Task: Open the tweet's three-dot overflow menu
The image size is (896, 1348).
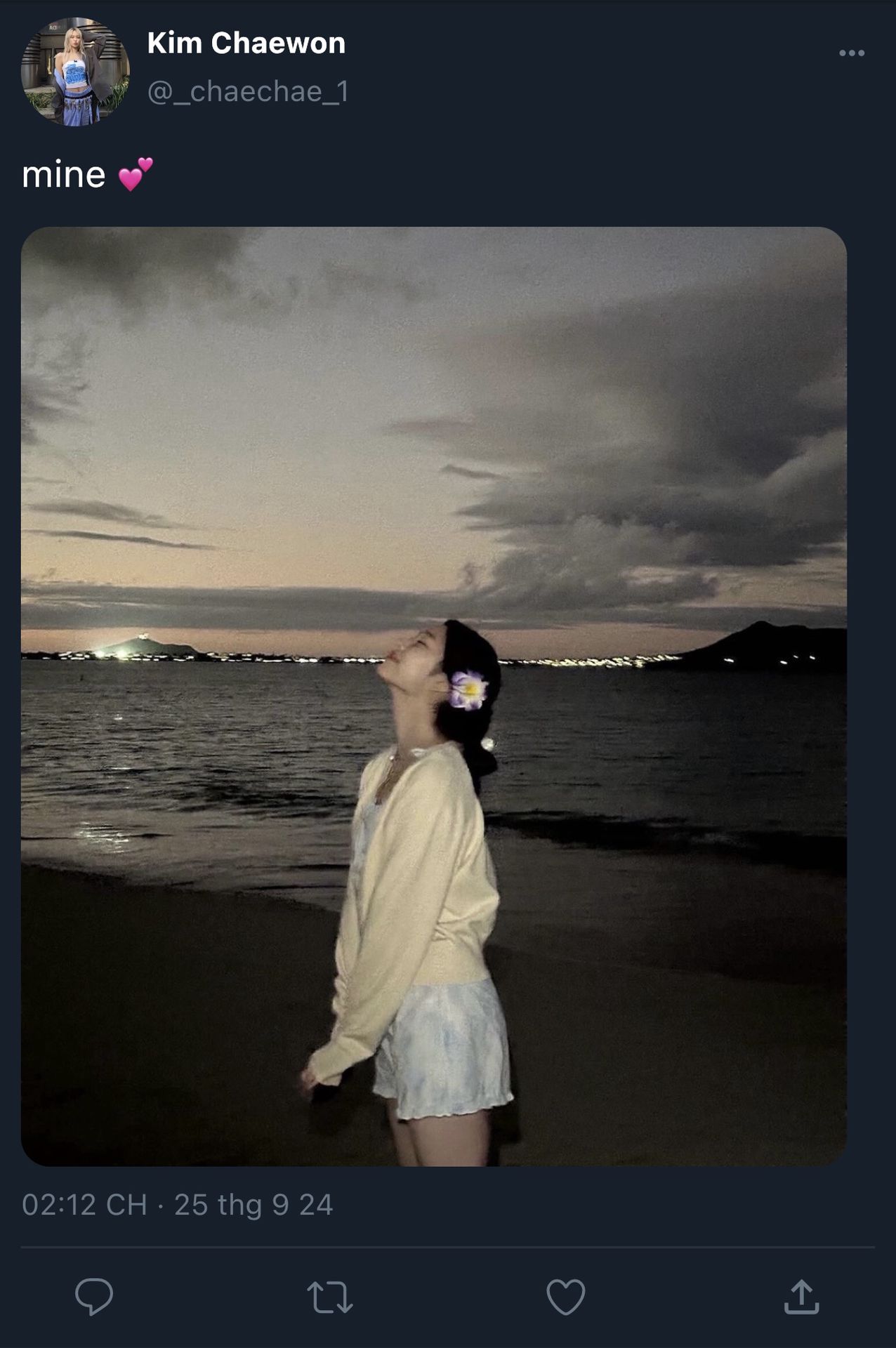Action: [x=851, y=53]
